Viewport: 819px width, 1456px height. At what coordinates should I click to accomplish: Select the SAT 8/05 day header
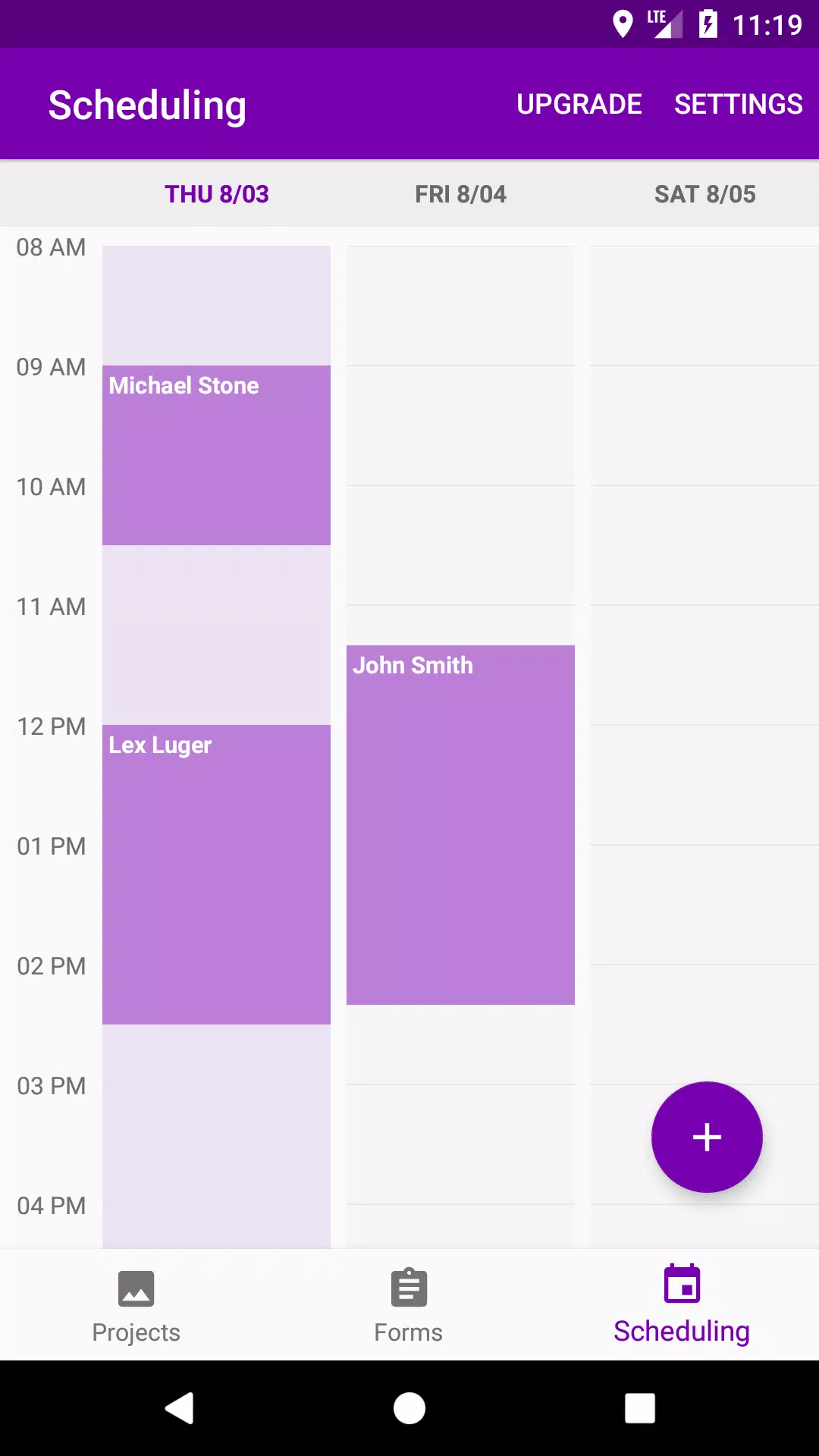click(704, 194)
